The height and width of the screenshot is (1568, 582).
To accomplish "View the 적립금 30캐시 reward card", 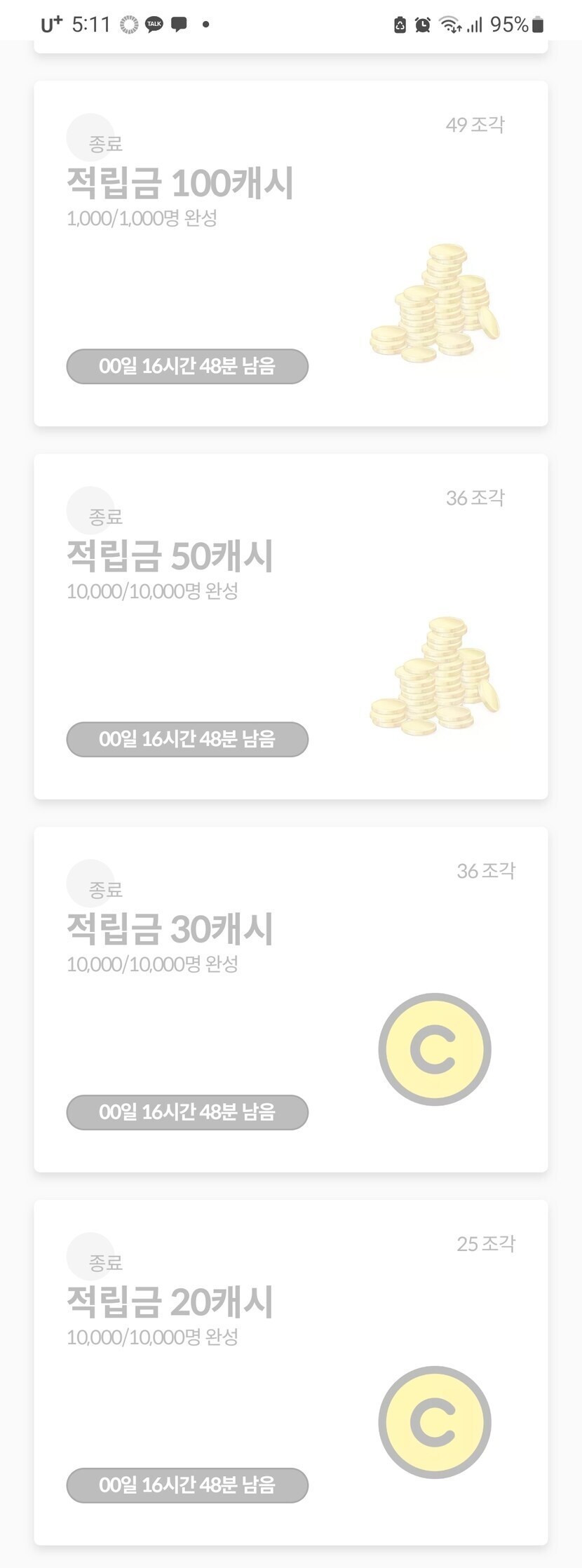I will click(x=290, y=999).
